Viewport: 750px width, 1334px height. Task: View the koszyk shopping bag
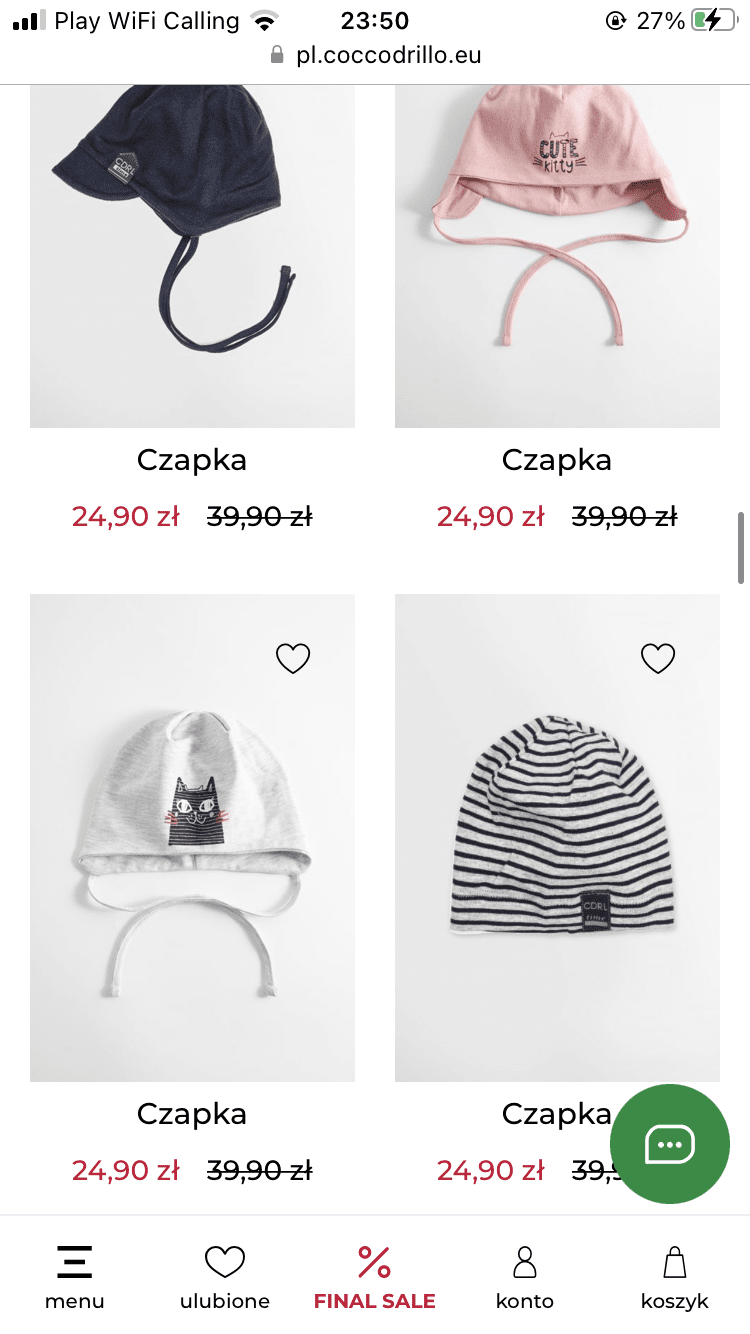coord(675,1276)
